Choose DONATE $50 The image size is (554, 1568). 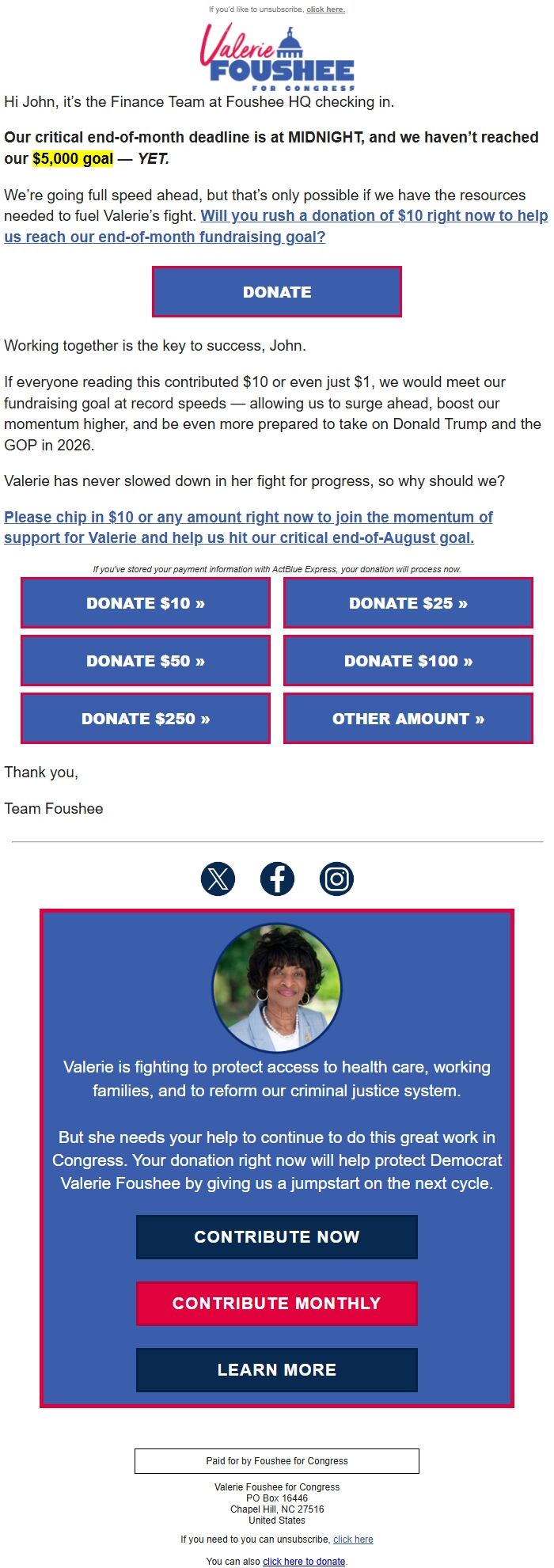click(x=146, y=661)
